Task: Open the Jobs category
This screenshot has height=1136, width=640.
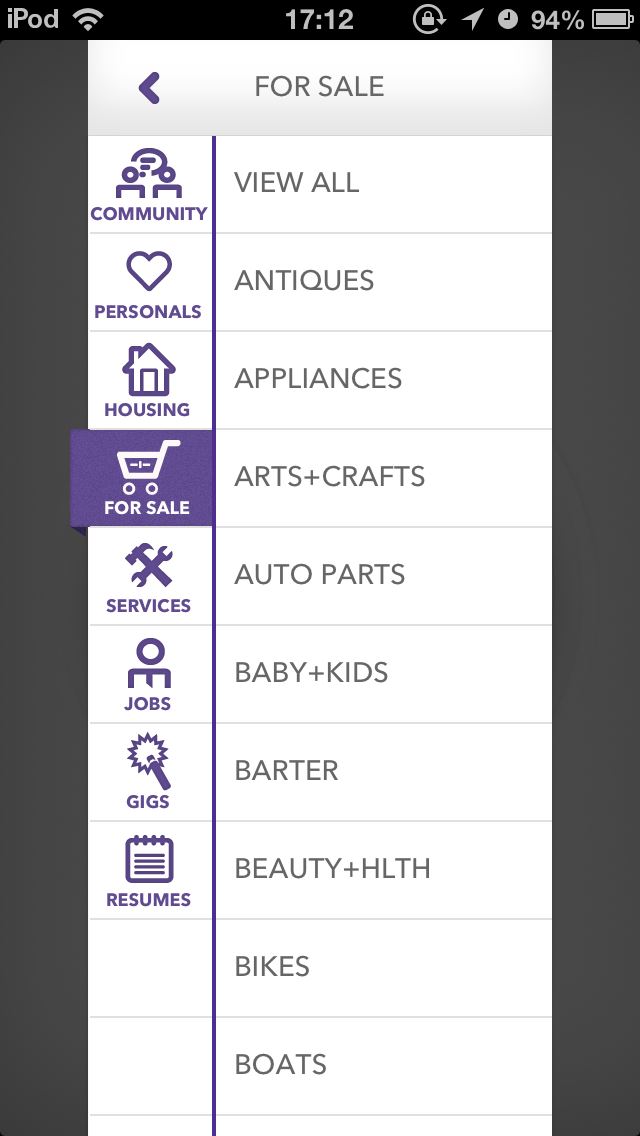Action: (x=149, y=674)
